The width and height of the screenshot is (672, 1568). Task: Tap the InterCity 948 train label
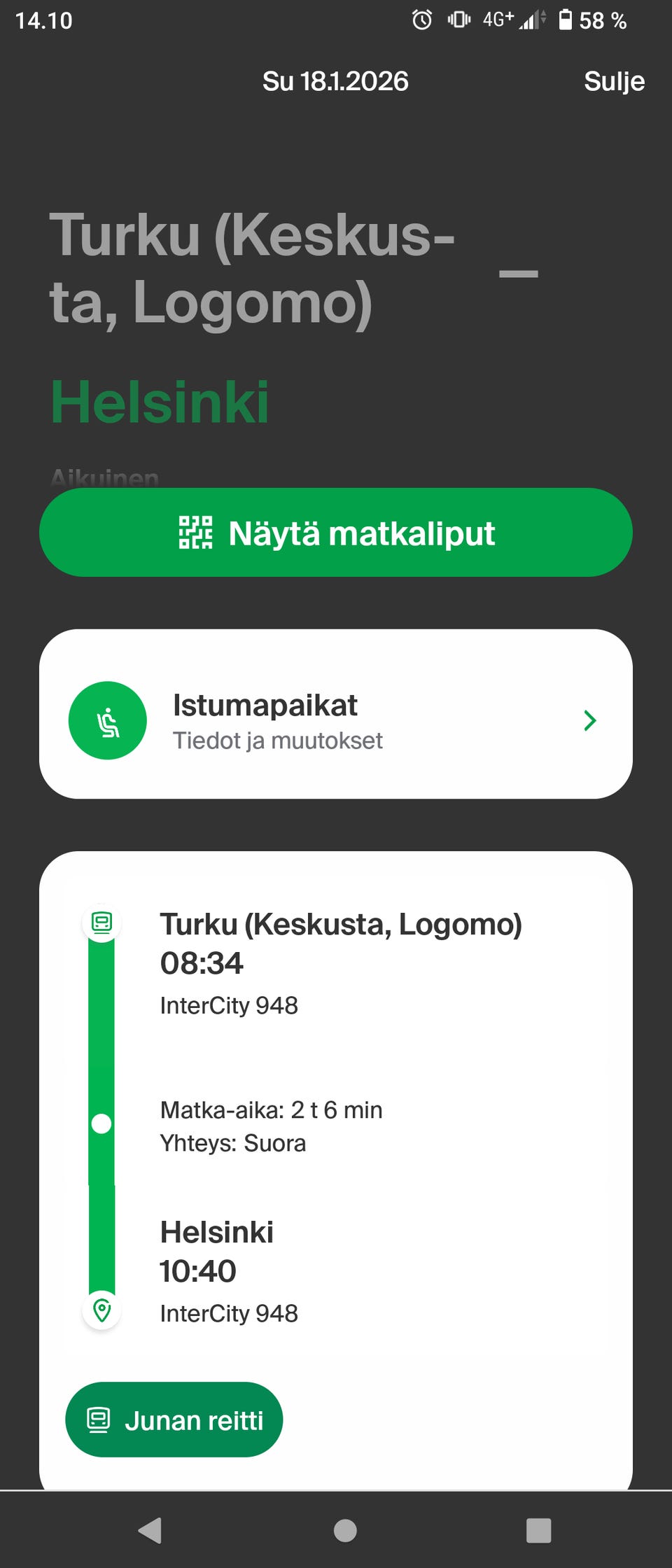(229, 1005)
